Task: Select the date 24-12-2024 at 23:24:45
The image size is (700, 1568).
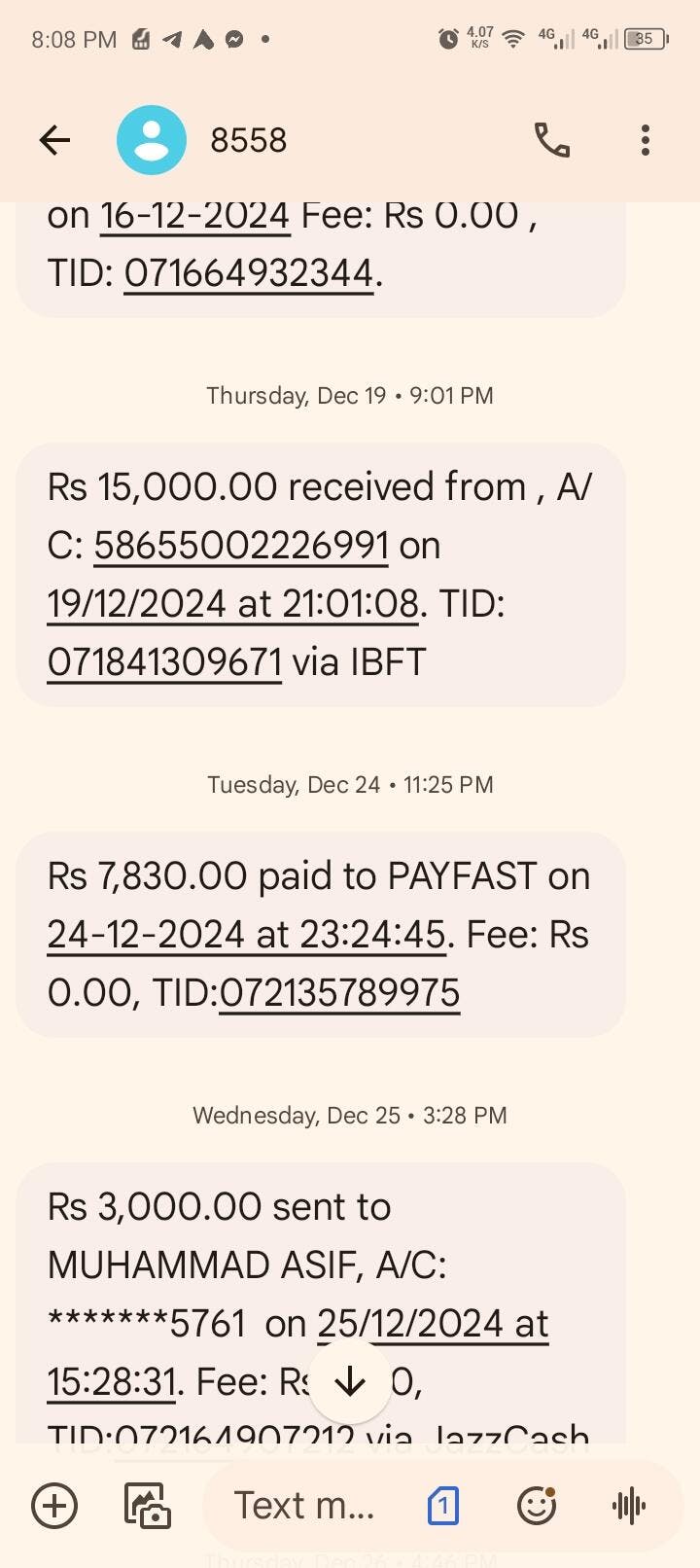Action: (246, 935)
